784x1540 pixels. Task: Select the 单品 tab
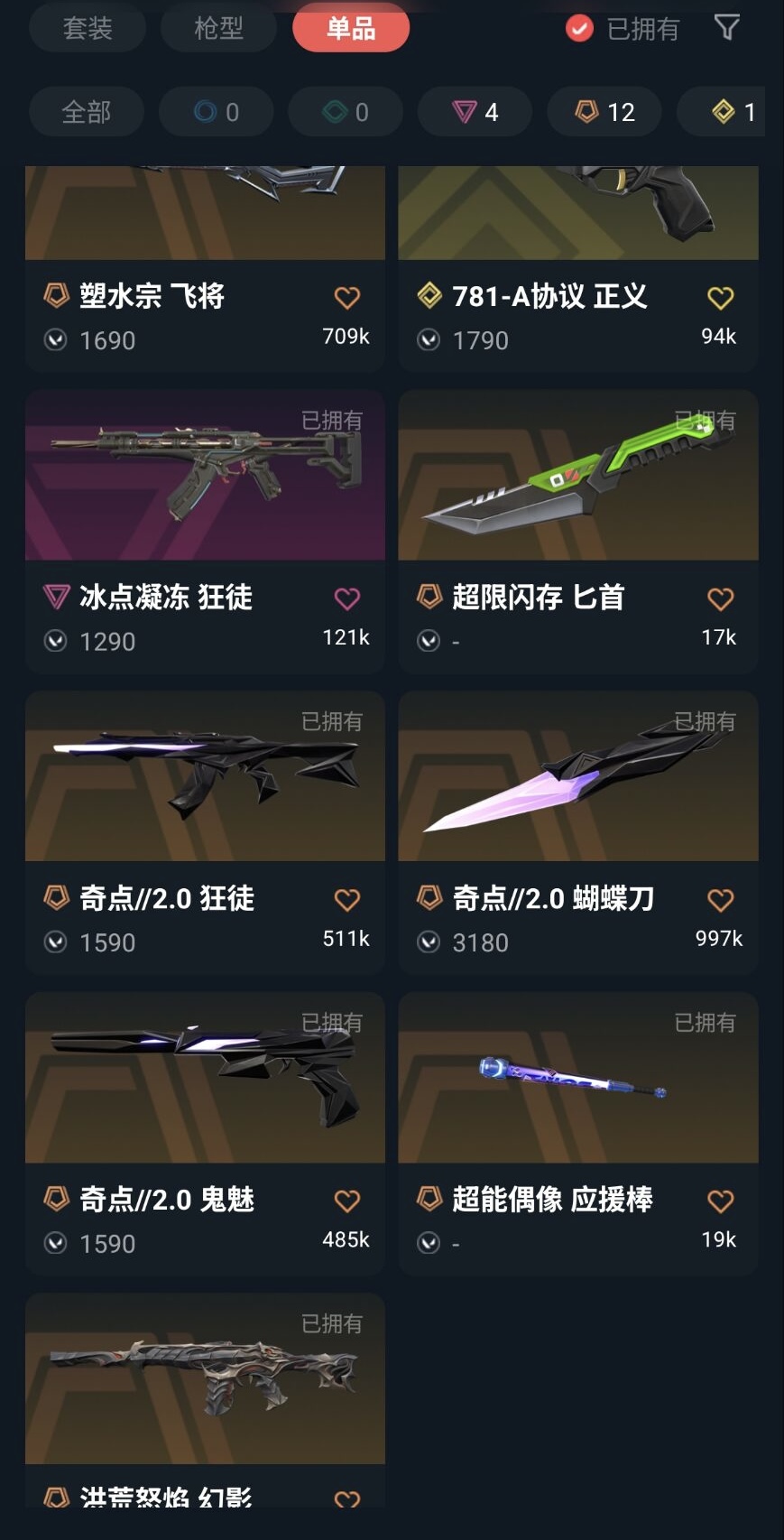tap(351, 28)
